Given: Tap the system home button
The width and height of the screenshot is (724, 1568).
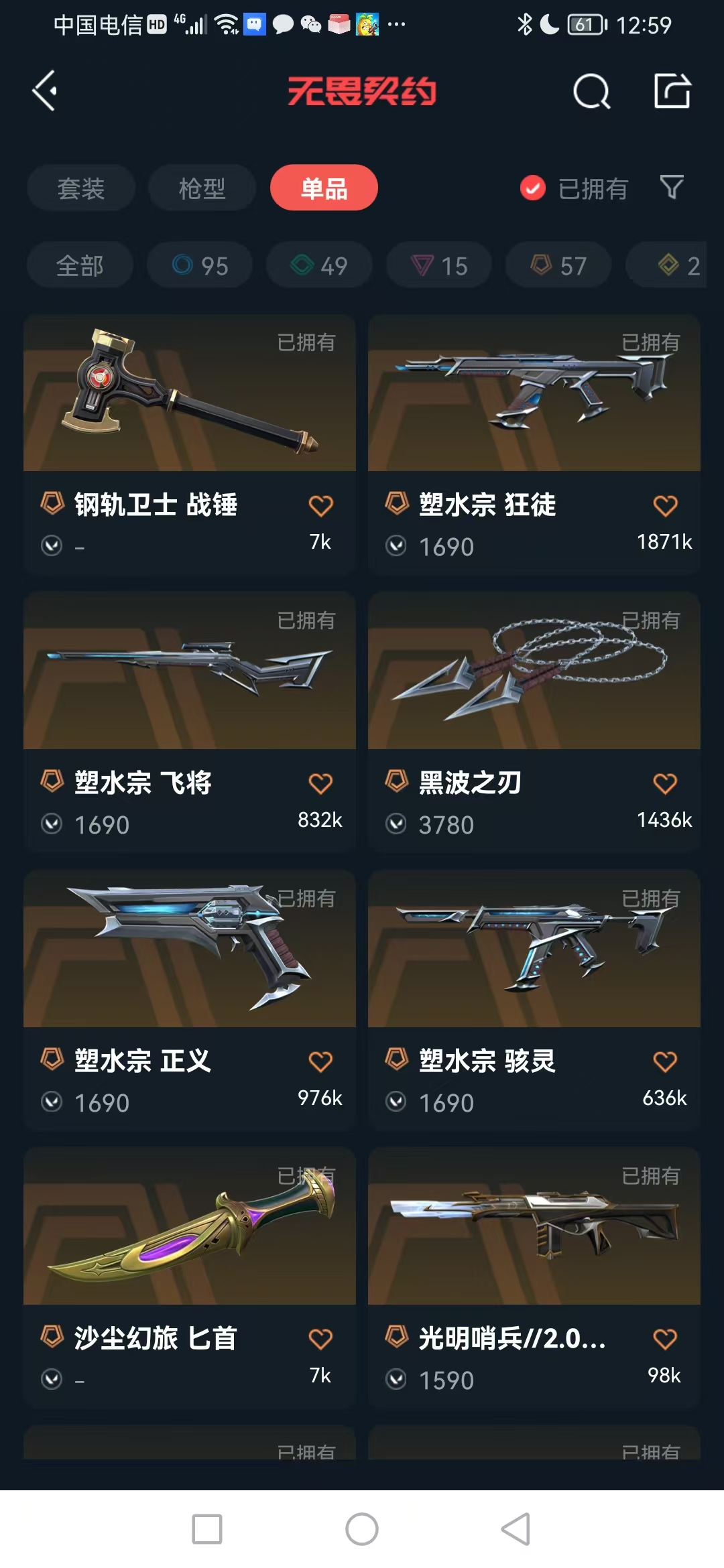Looking at the screenshot, I should tap(362, 1529).
